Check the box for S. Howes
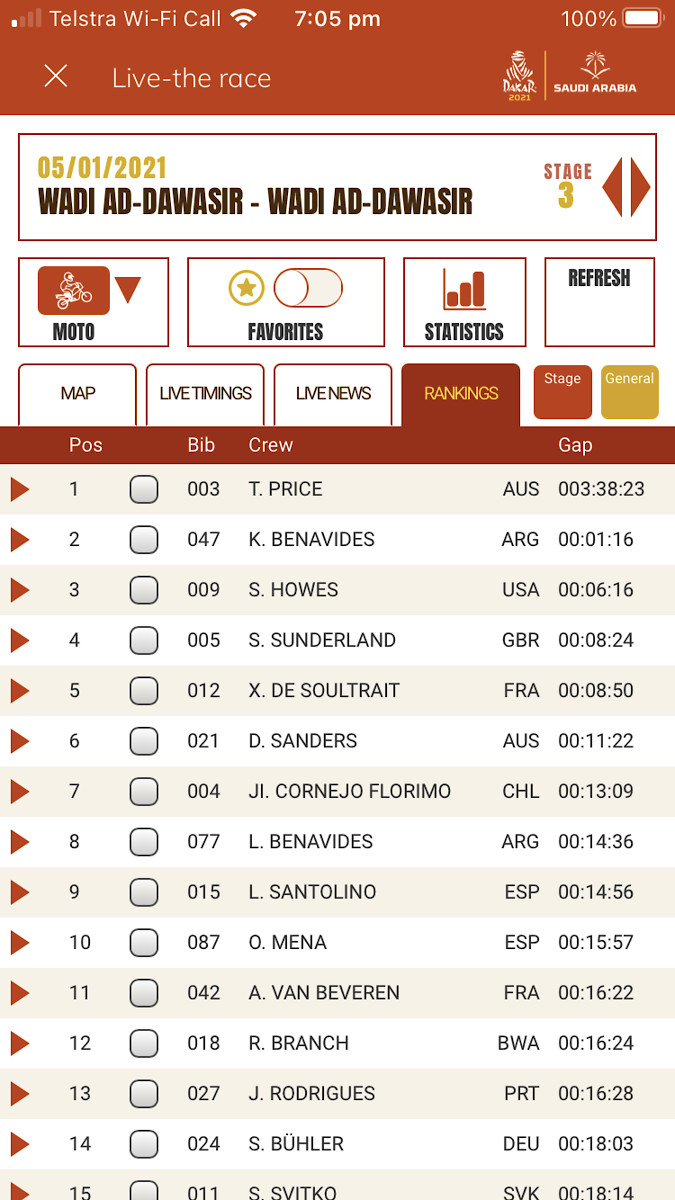 point(144,590)
